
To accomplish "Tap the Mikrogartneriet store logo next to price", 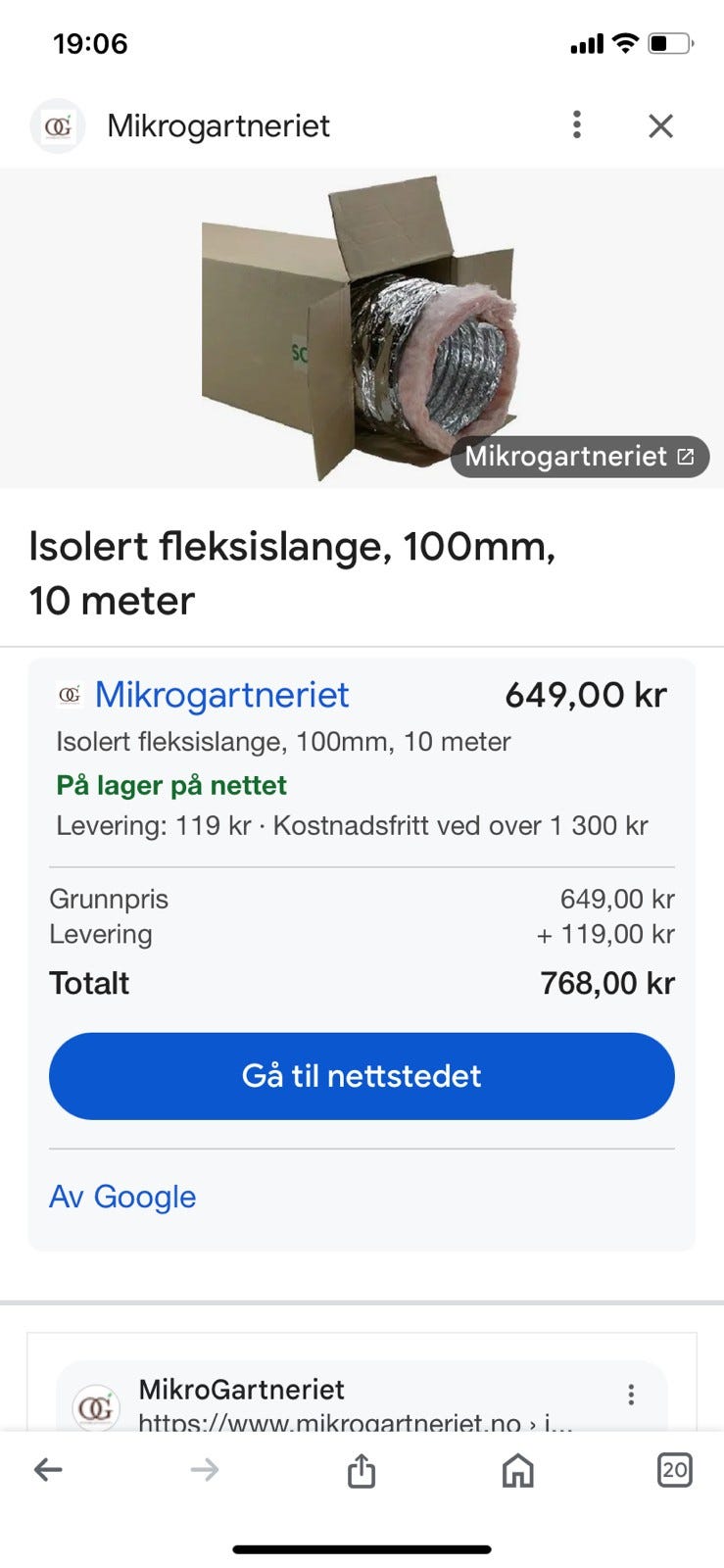I will (67, 694).
